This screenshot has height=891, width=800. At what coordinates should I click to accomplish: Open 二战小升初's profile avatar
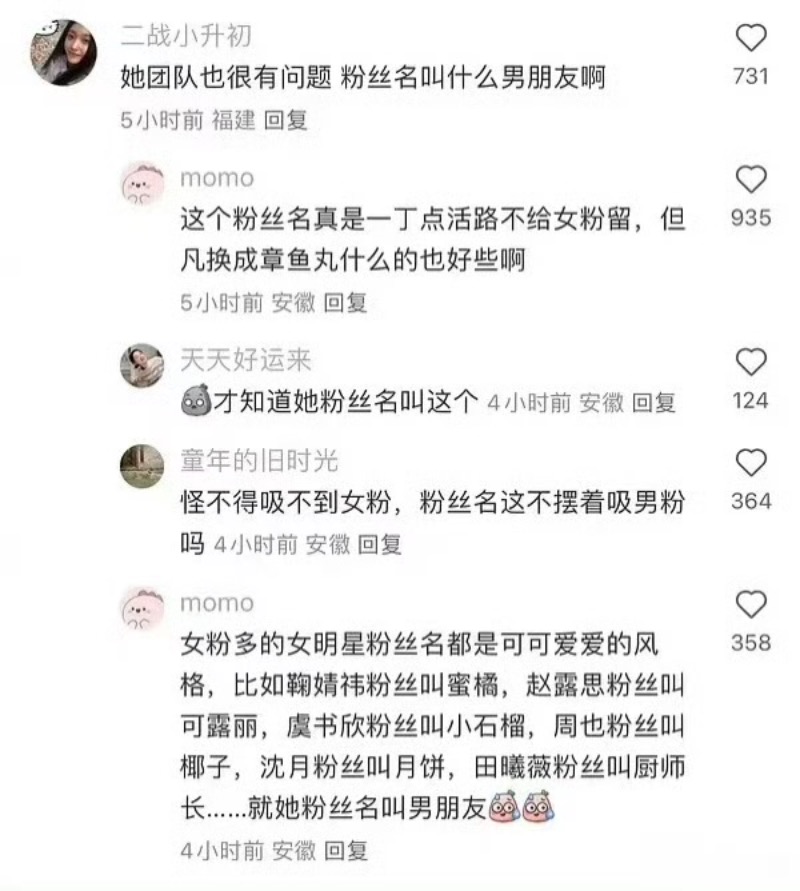click(x=64, y=53)
